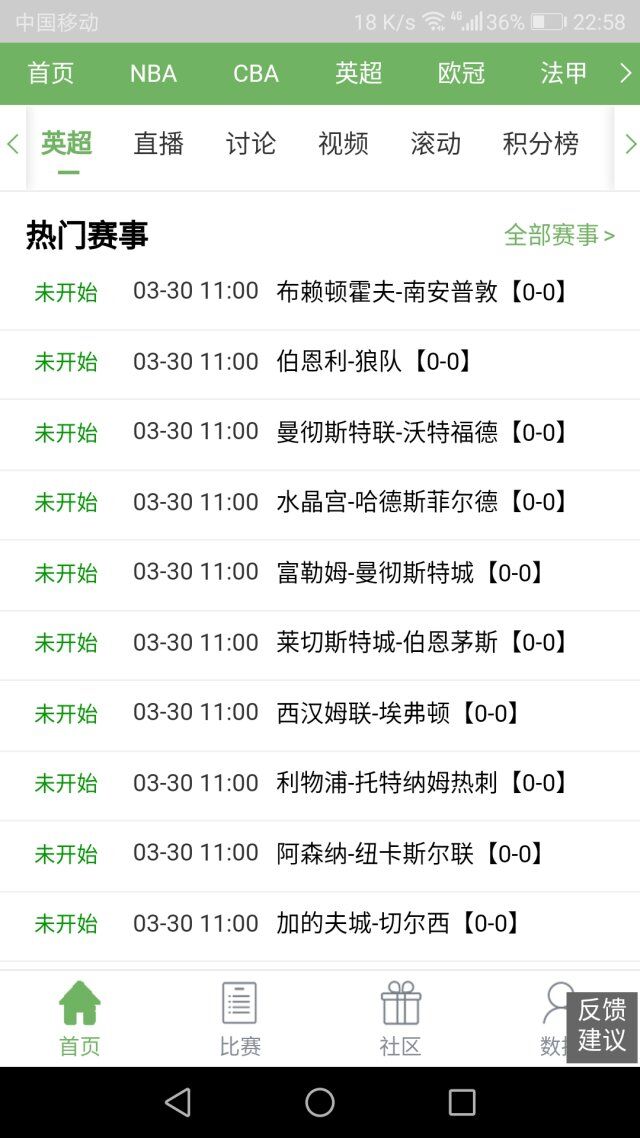Switch to the 直播 sub-tab

pyautogui.click(x=159, y=144)
